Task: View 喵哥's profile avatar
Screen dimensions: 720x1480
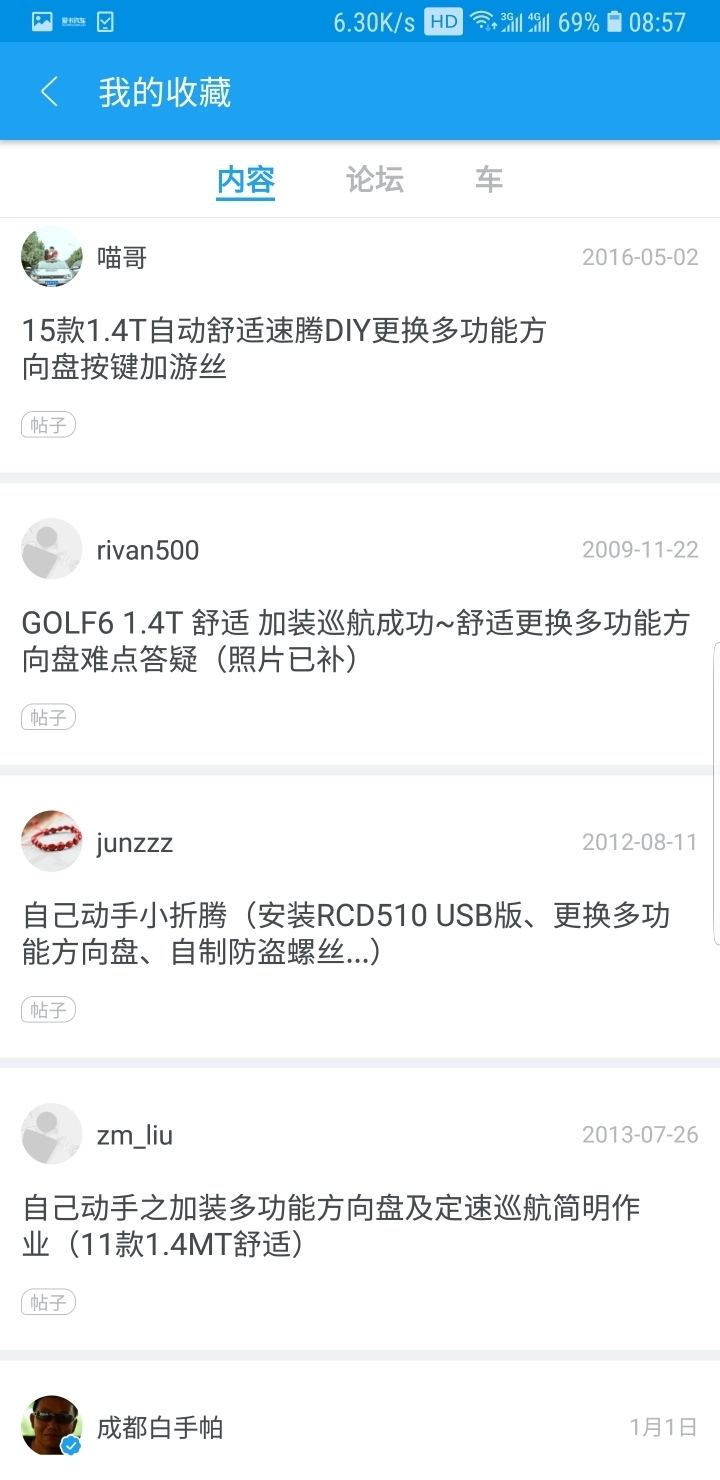Action: 52,257
